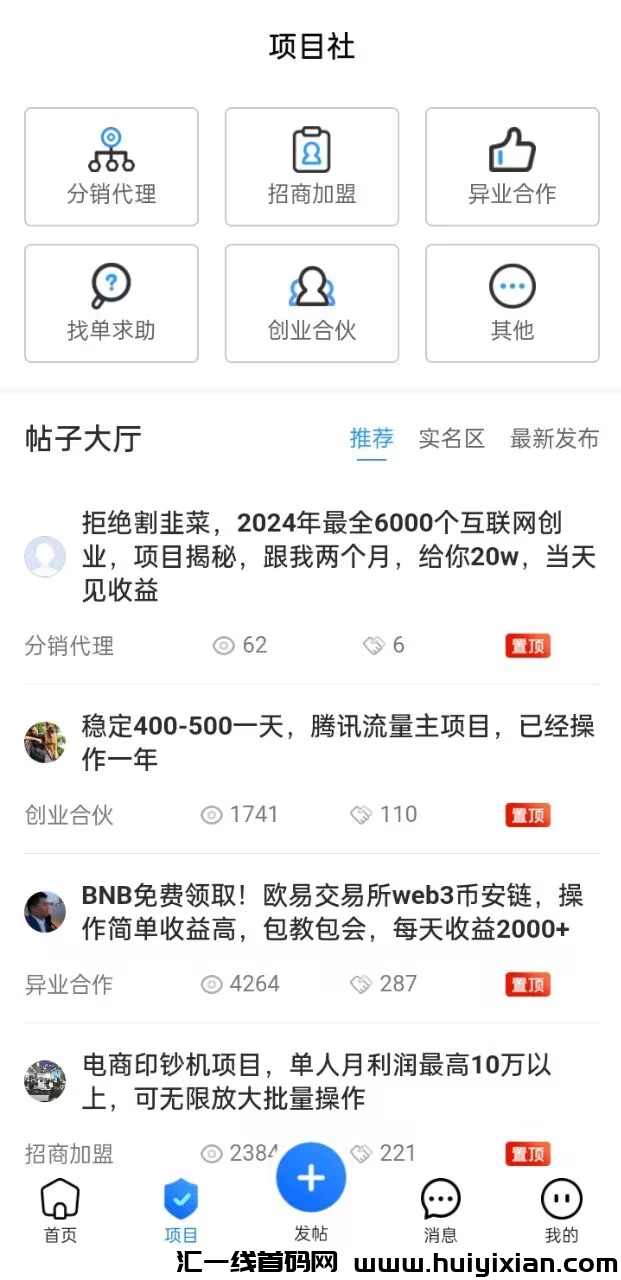Show the 最新发布 posts
This screenshot has height=1280, width=621.
point(554,438)
